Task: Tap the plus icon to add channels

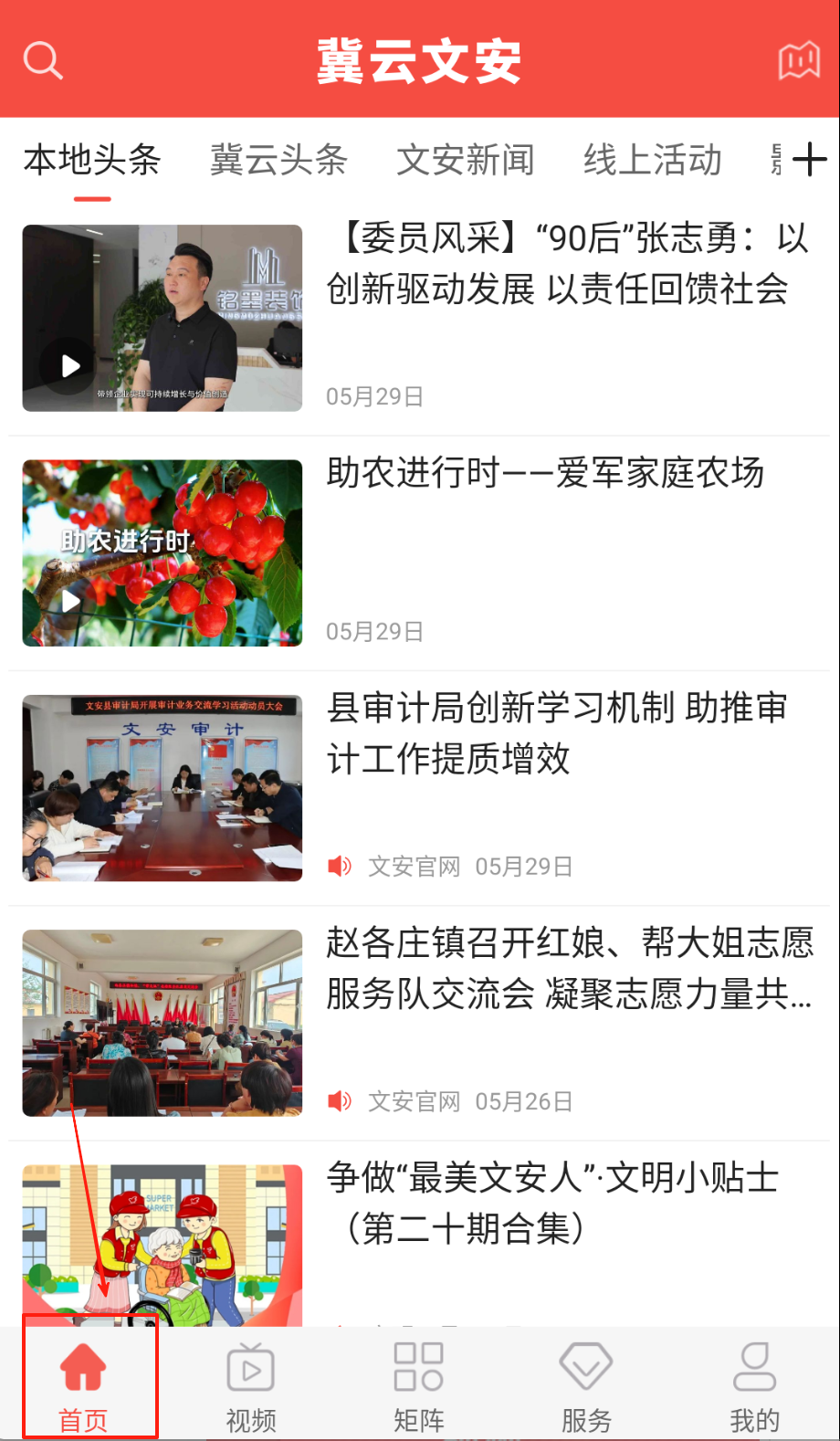Action: point(809,161)
